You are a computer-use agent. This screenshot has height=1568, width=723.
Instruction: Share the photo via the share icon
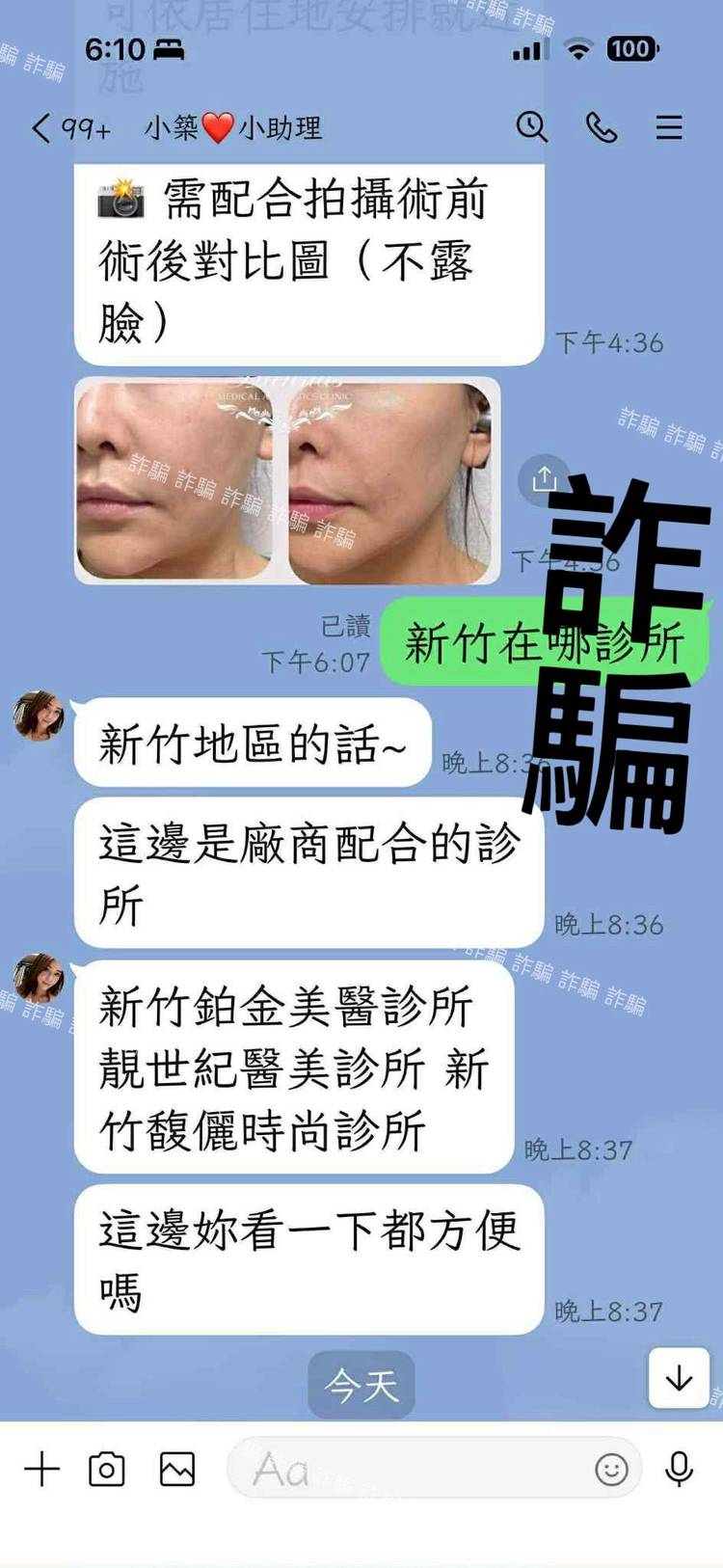coord(544,478)
